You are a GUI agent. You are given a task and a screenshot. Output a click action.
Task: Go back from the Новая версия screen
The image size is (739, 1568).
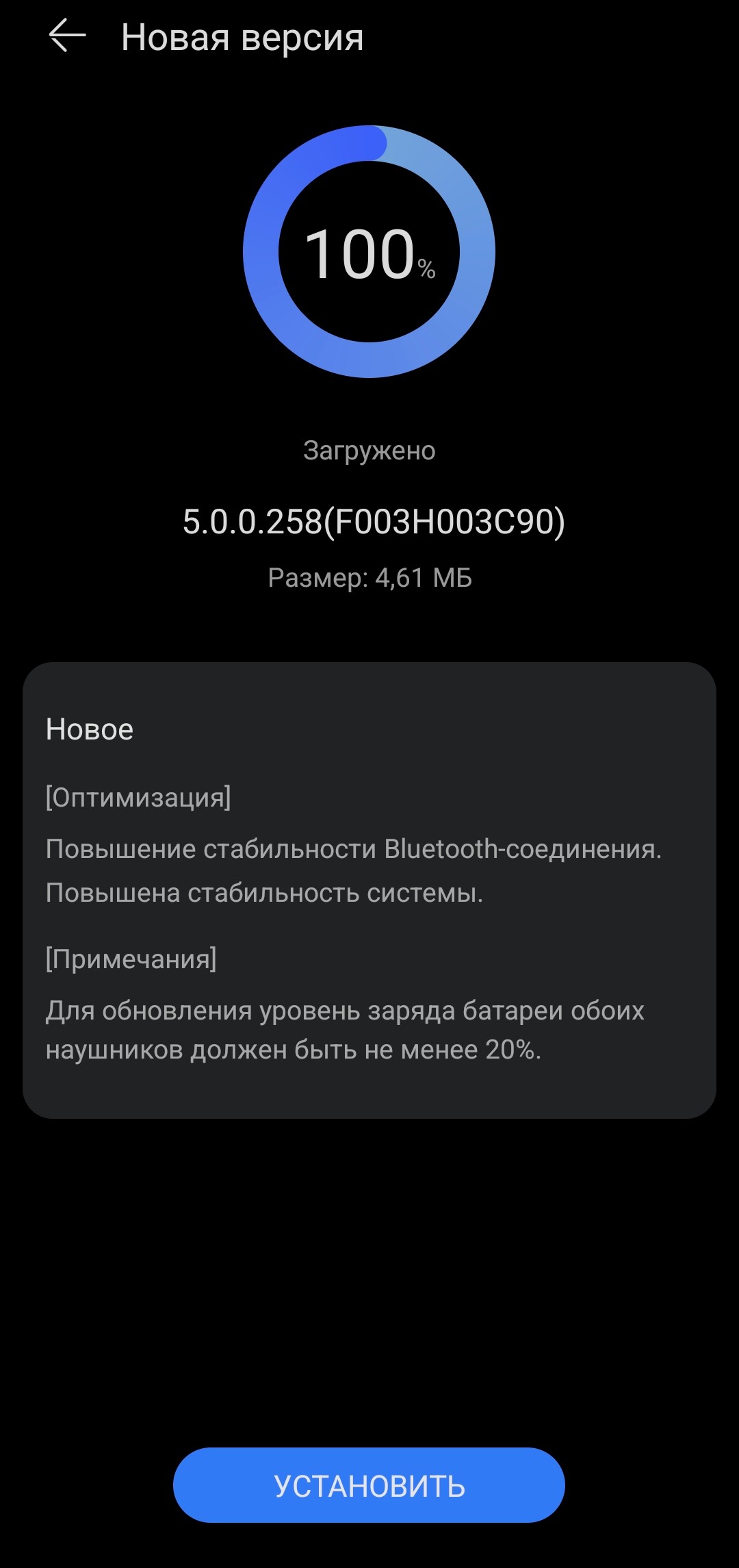[x=67, y=36]
